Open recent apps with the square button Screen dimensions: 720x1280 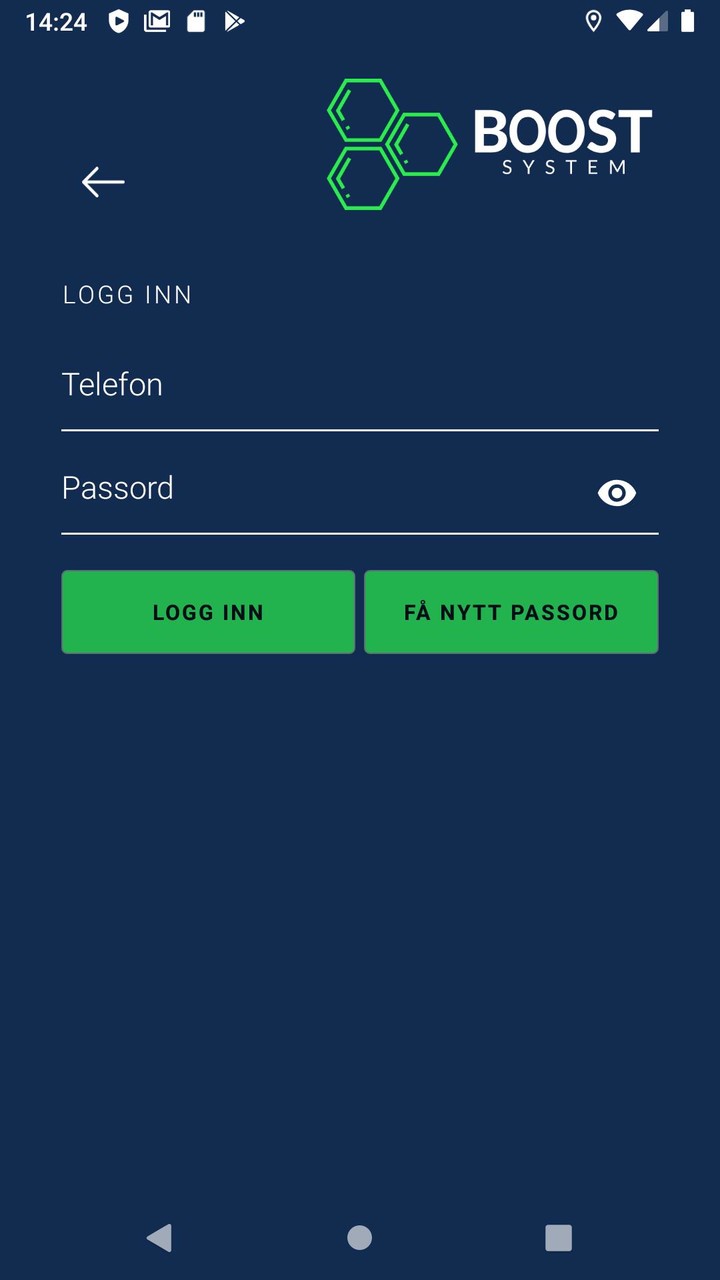558,1237
